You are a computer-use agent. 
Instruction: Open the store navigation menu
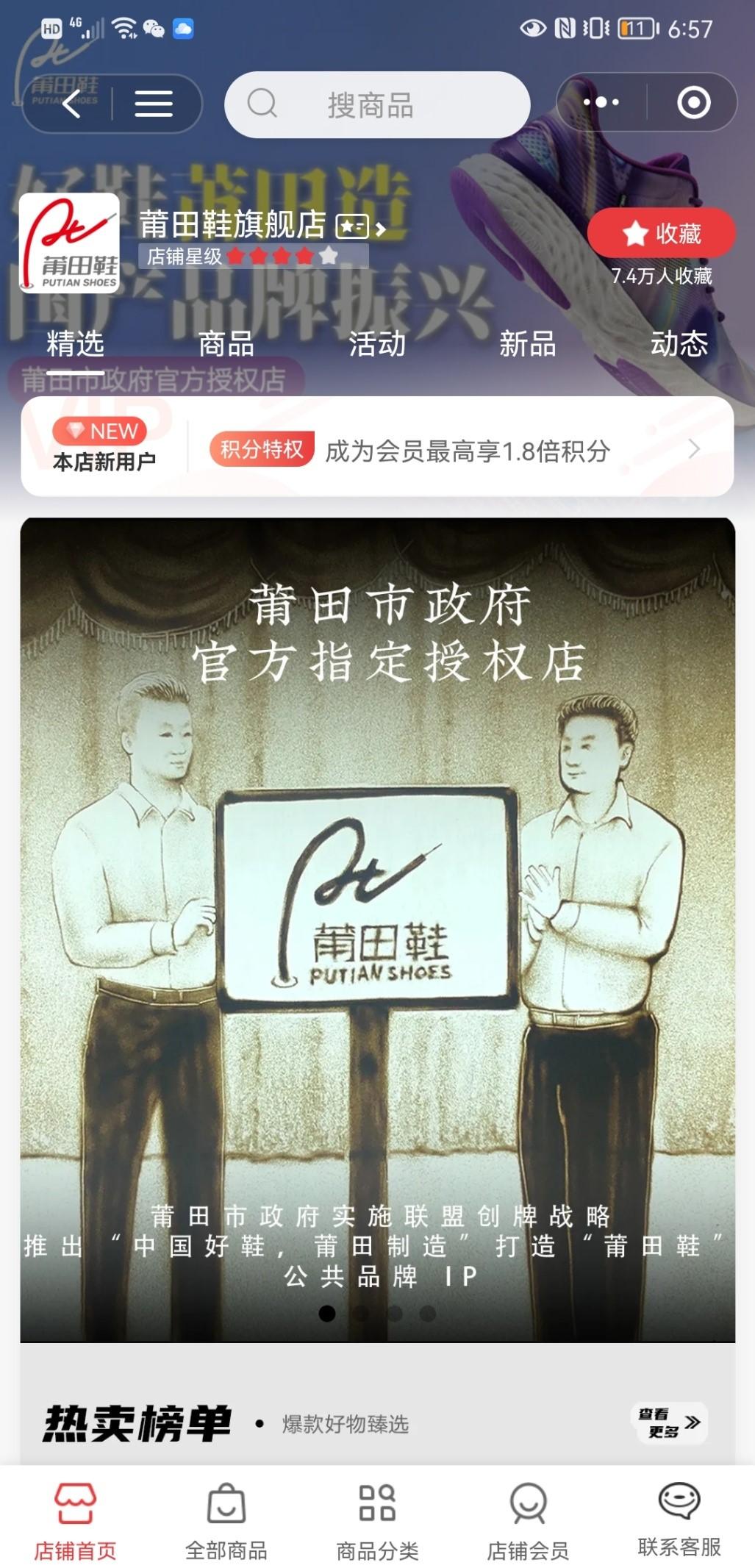coord(154,104)
